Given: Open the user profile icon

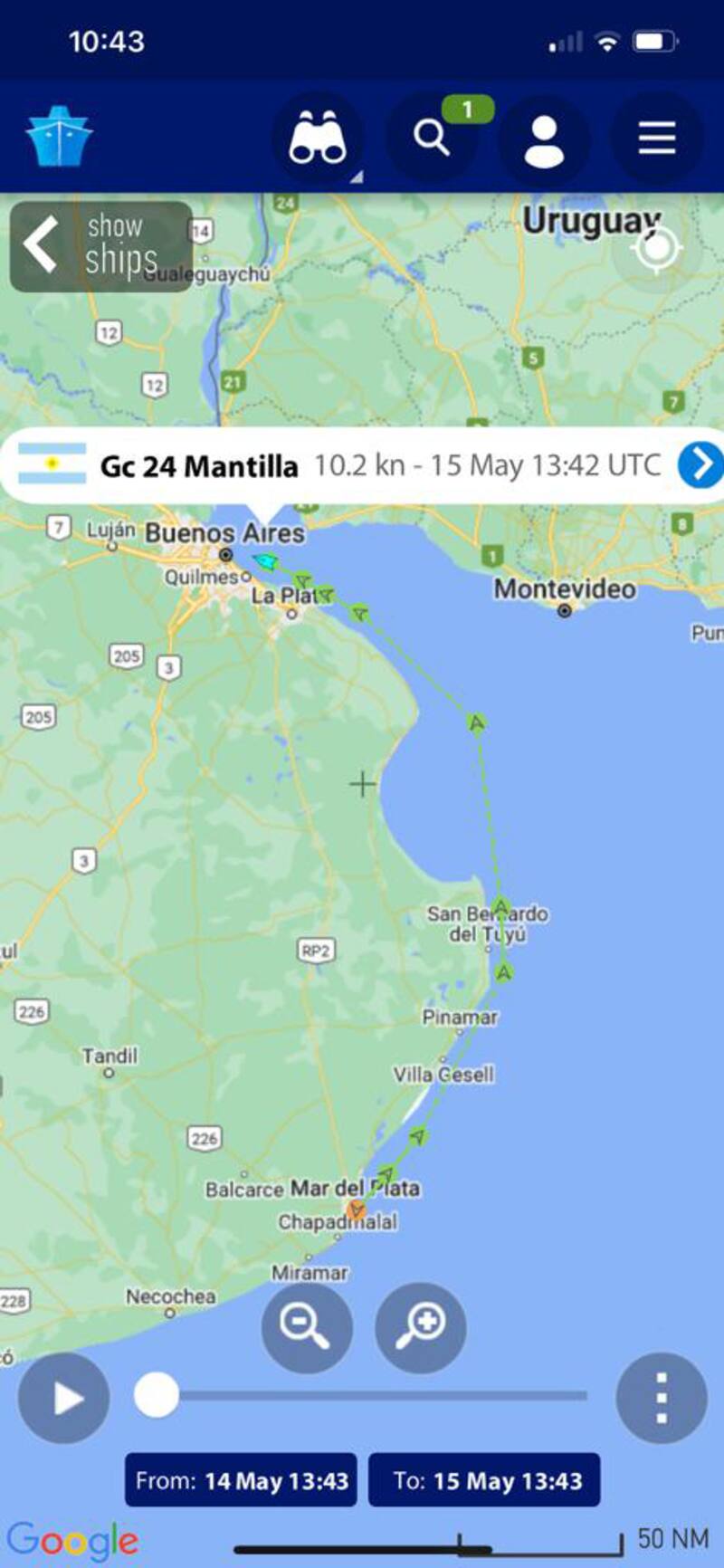Looking at the screenshot, I should 544,140.
